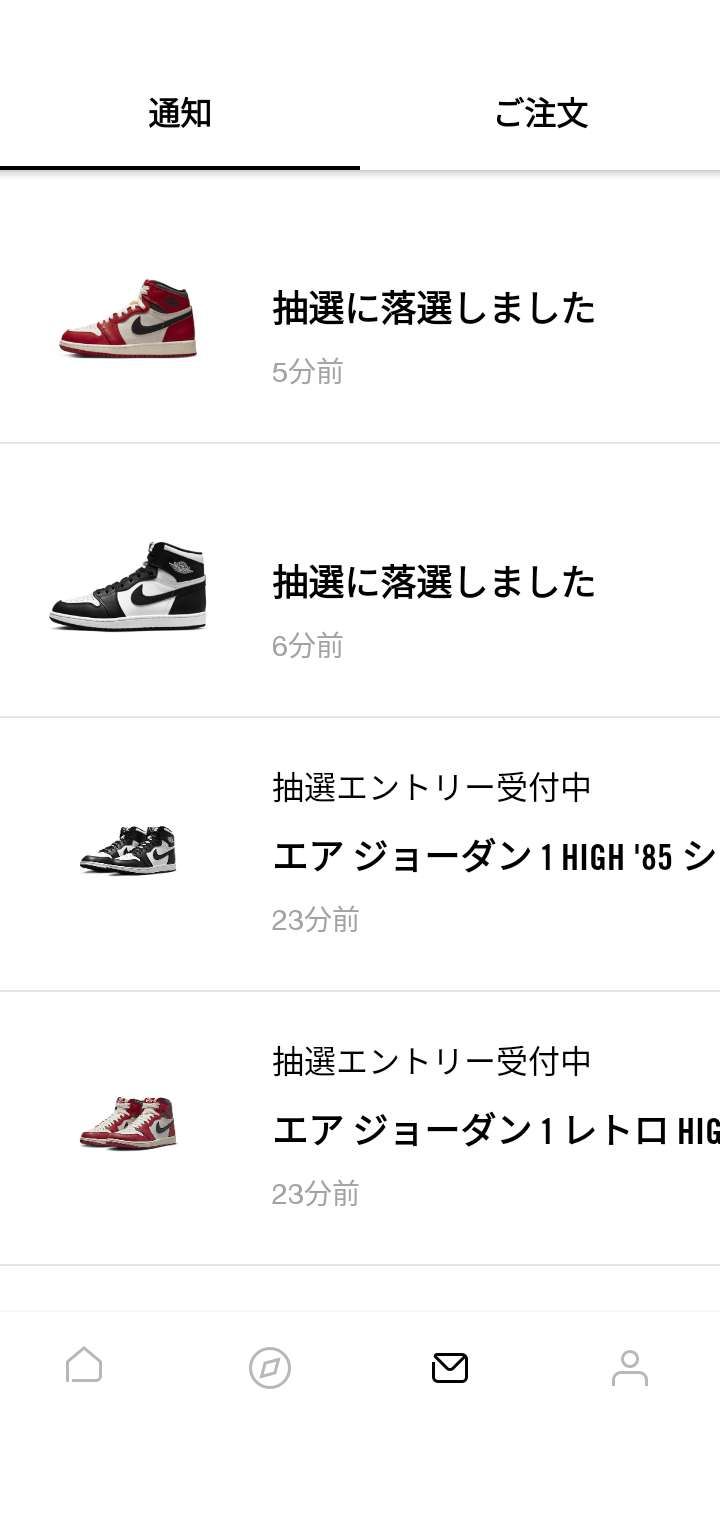Open the エア ジョーダン 1 レトロ entry notification
This screenshot has width=720, height=1520.
494,1130
